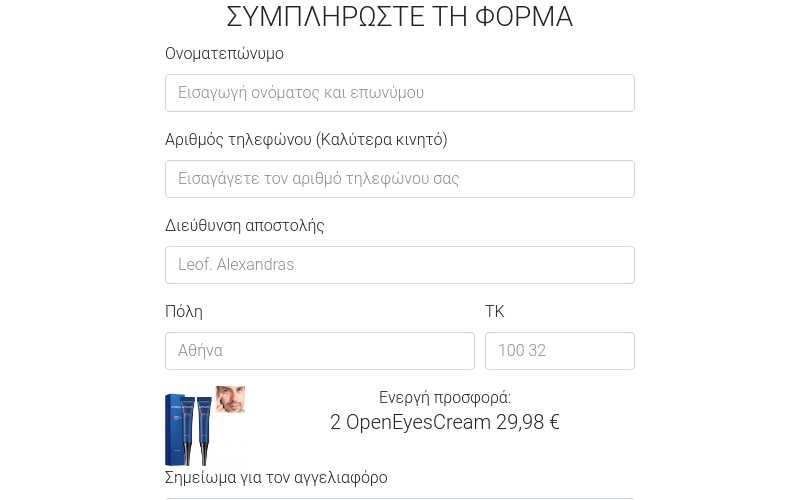
Task: Tap the Ονοματεπώνυμο full name field
Action: click(x=399, y=93)
